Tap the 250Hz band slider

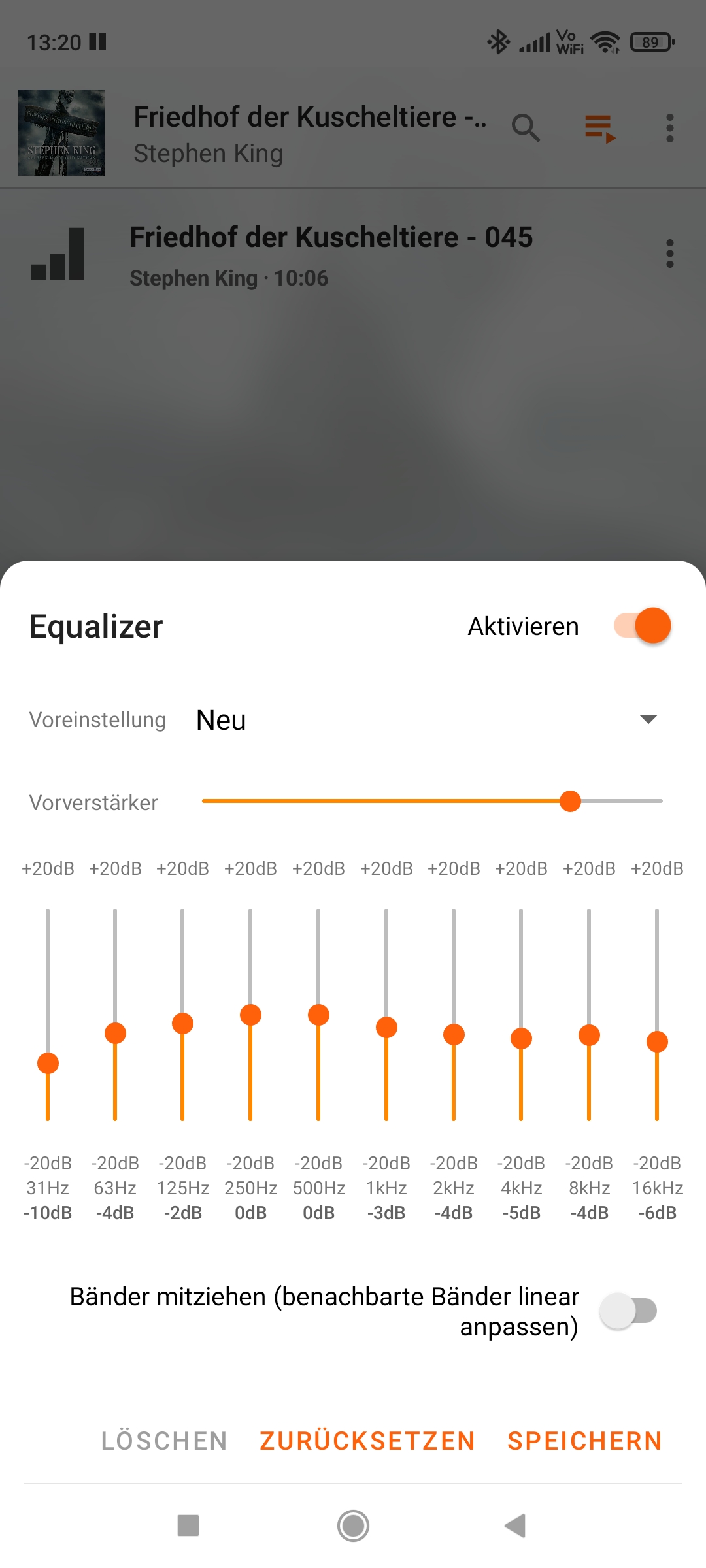(250, 1015)
